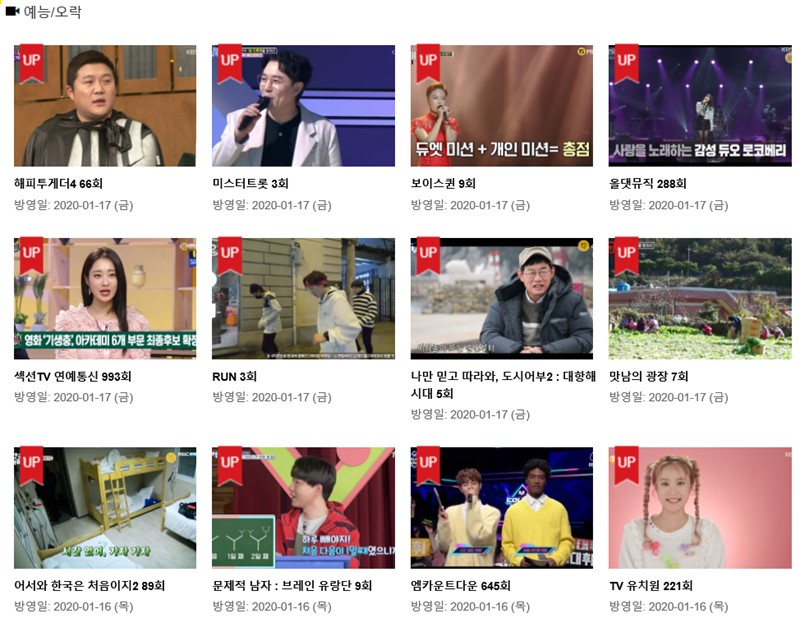Open 올댓뮤직 288회 video
800x627 pixels.
[x=699, y=105]
